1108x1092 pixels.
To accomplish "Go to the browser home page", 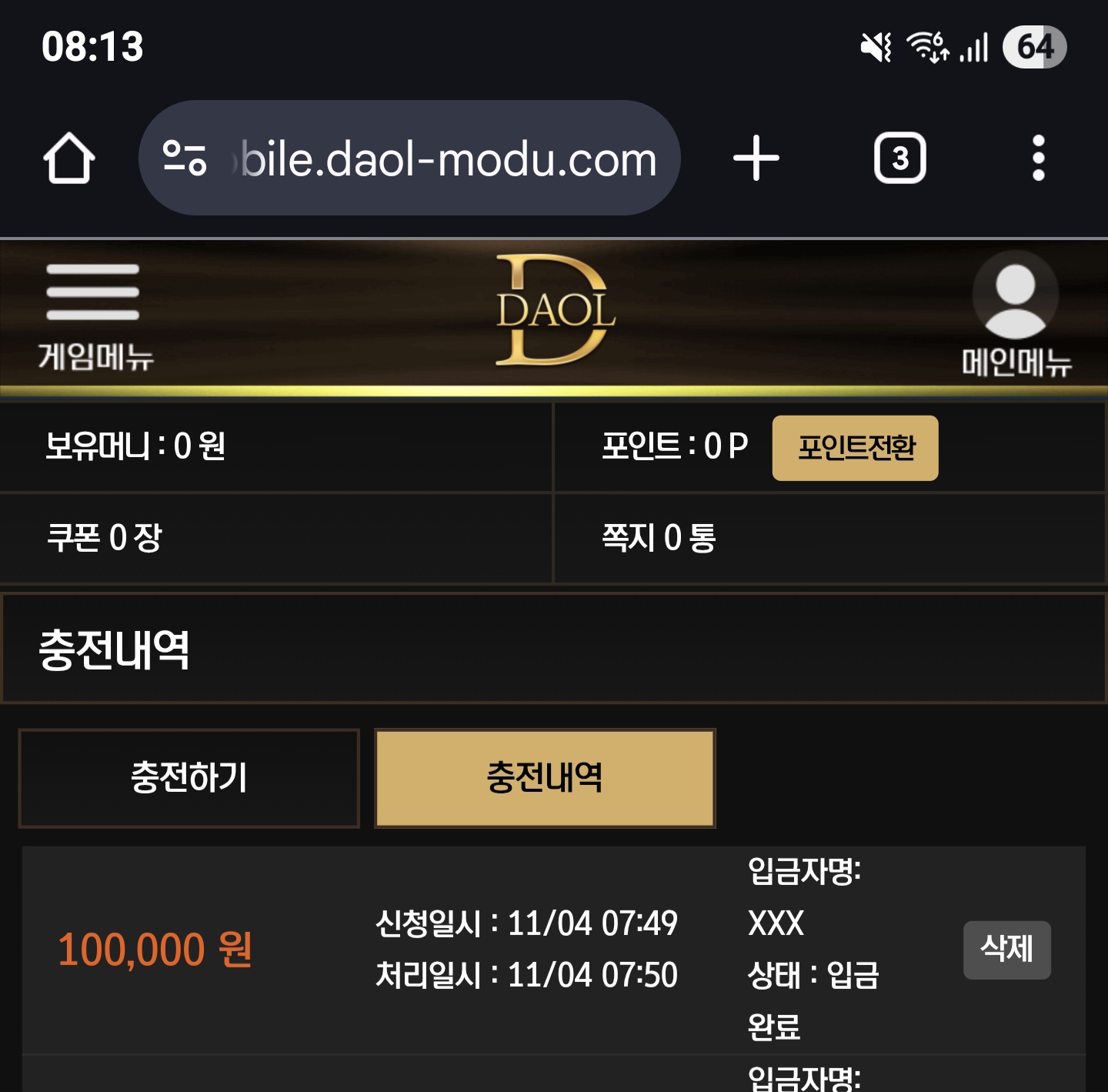I will coord(69,159).
